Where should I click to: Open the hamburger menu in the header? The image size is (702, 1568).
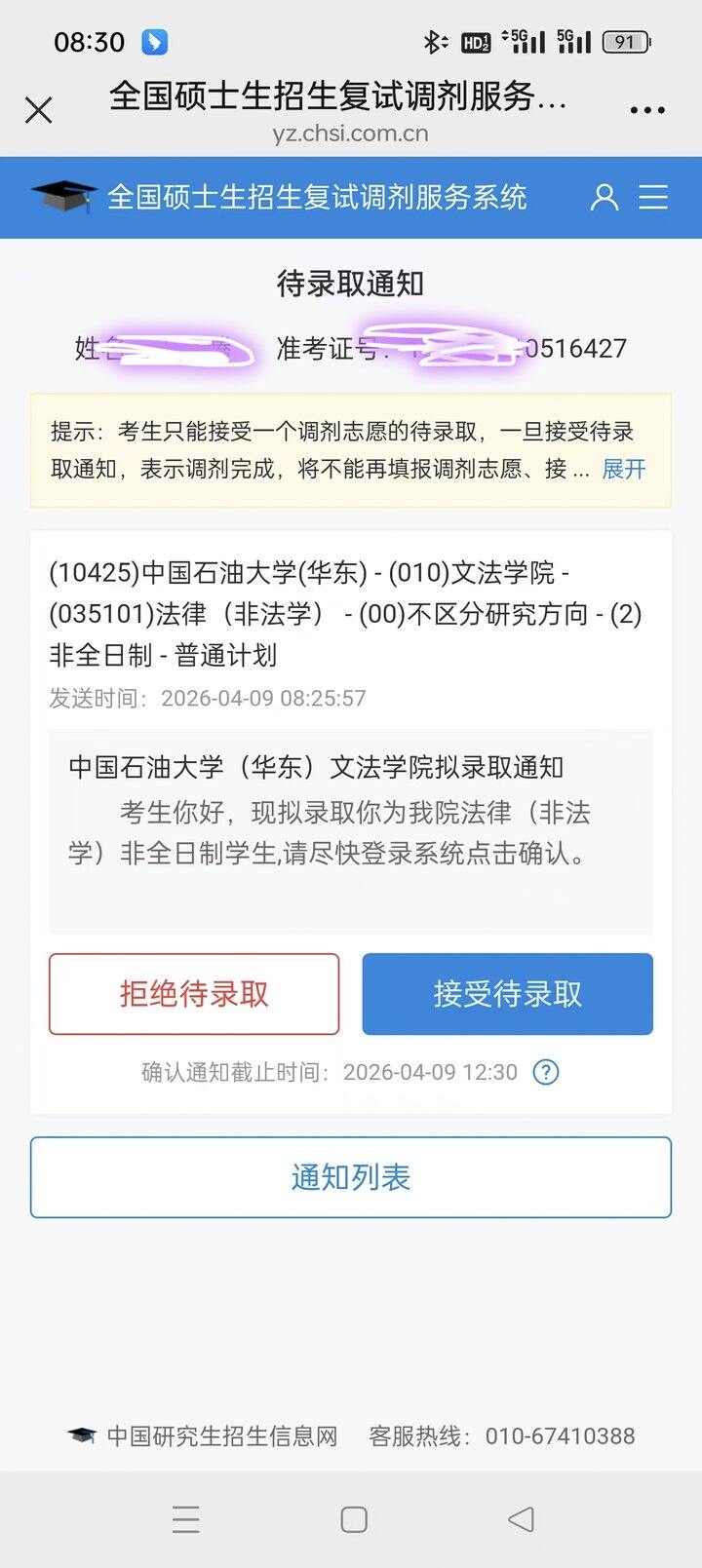(x=653, y=197)
